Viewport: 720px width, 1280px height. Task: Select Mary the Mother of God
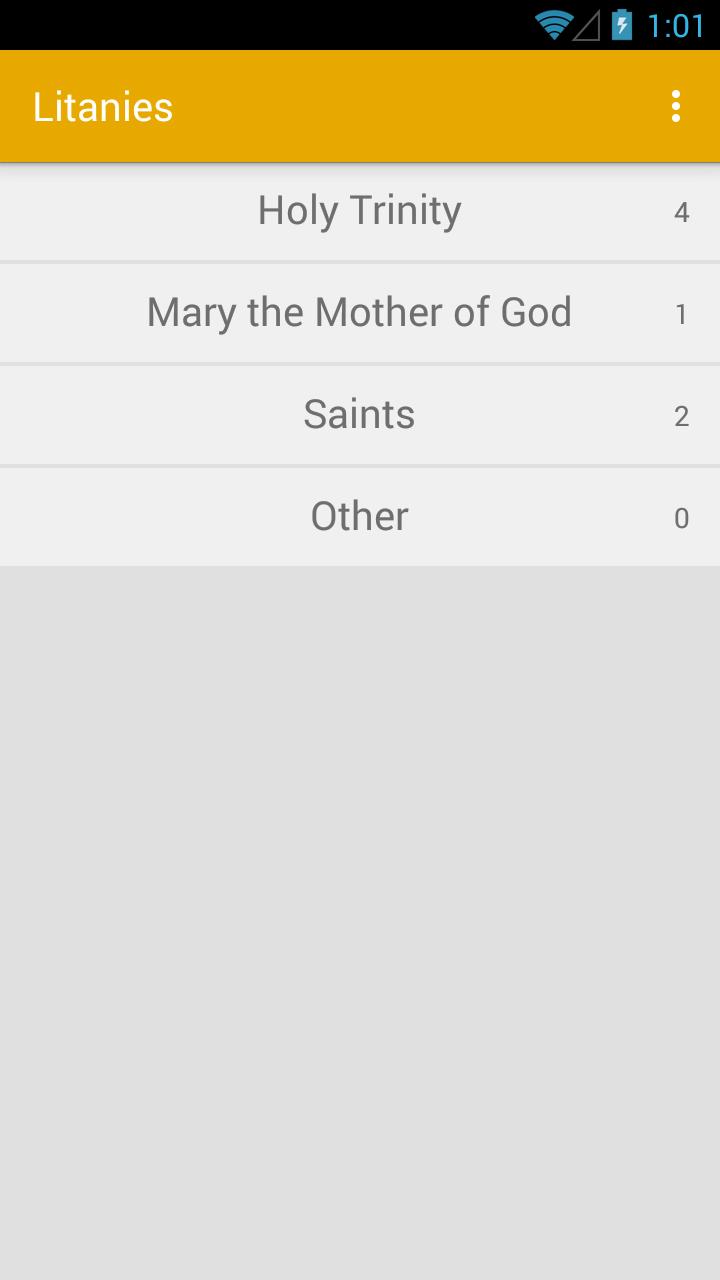click(360, 312)
